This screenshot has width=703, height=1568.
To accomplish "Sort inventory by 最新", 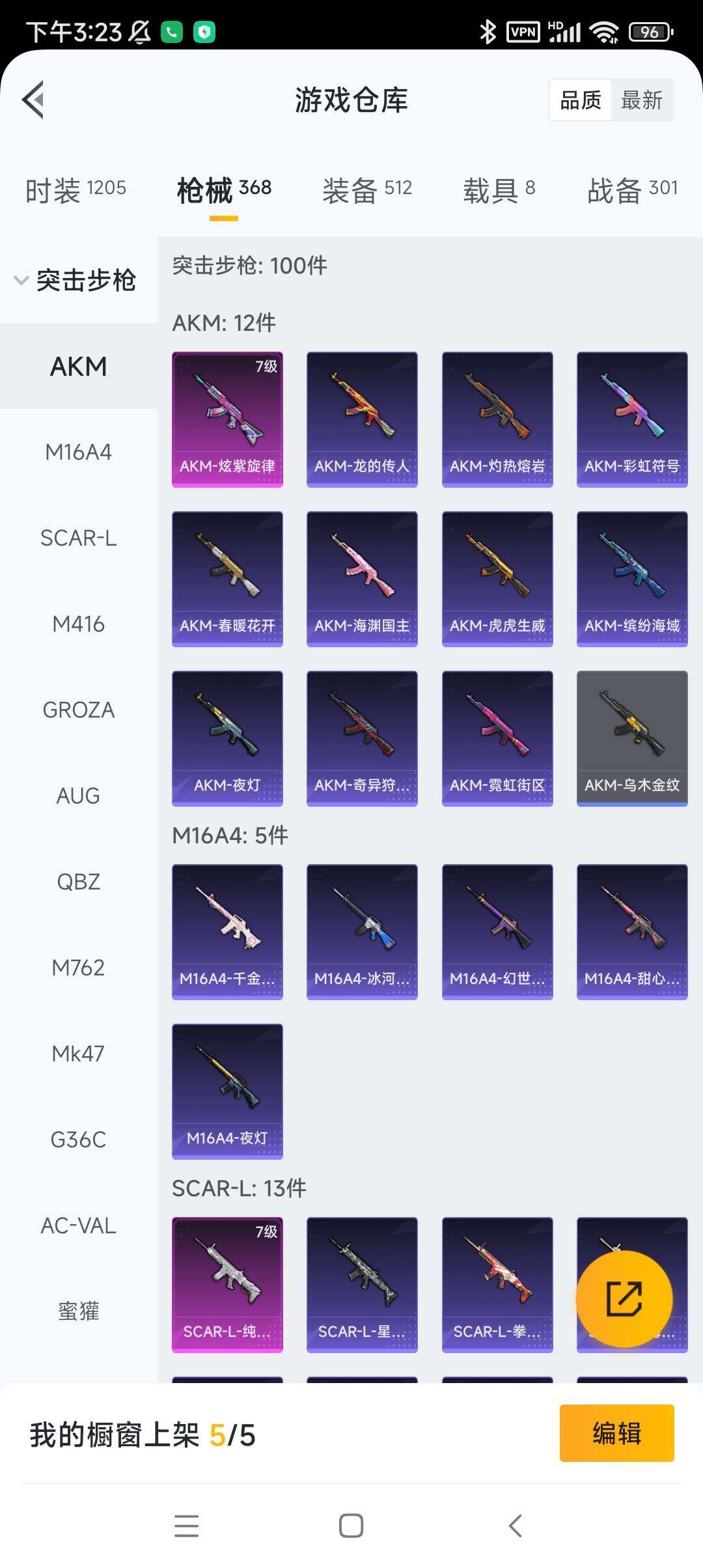I will tap(641, 100).
